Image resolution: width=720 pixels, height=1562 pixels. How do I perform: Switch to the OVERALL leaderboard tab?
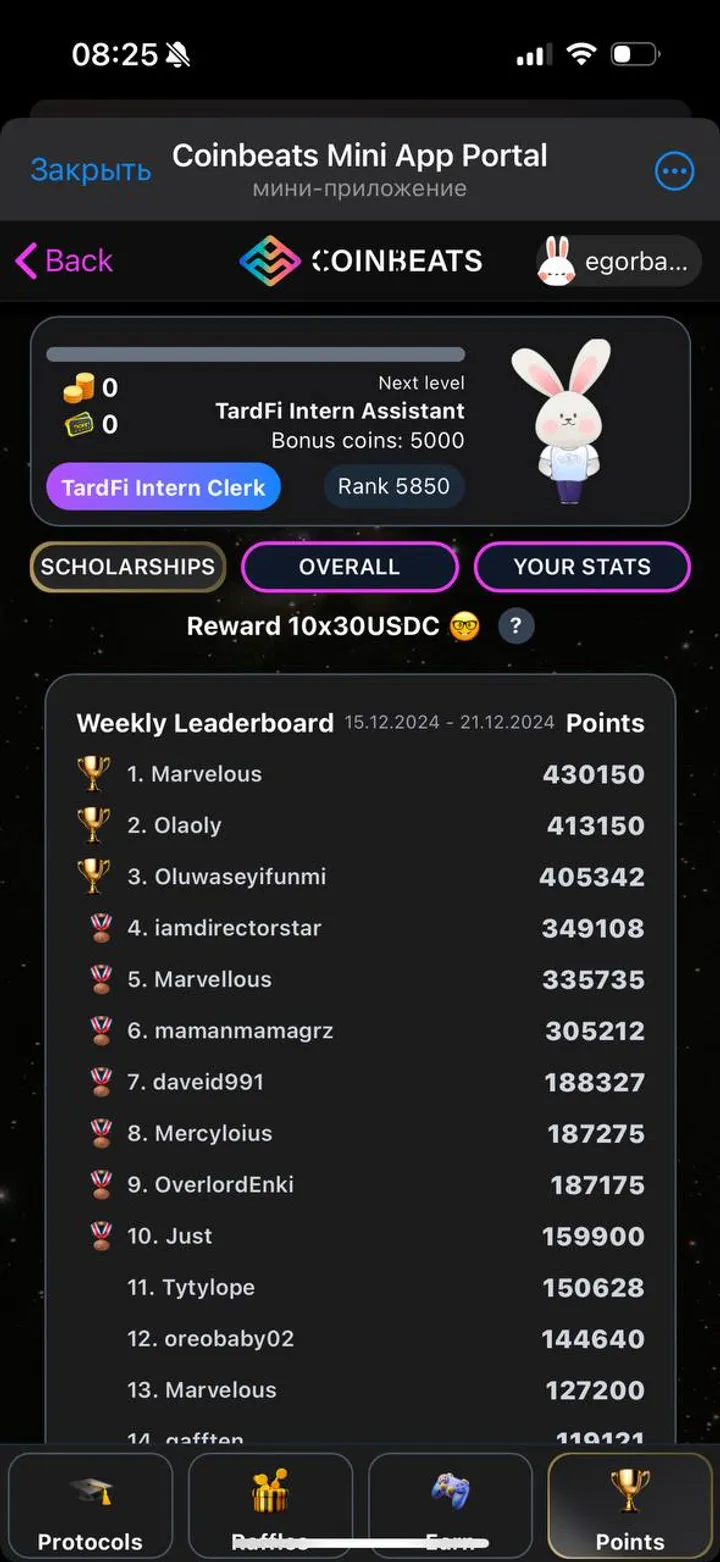[349, 567]
